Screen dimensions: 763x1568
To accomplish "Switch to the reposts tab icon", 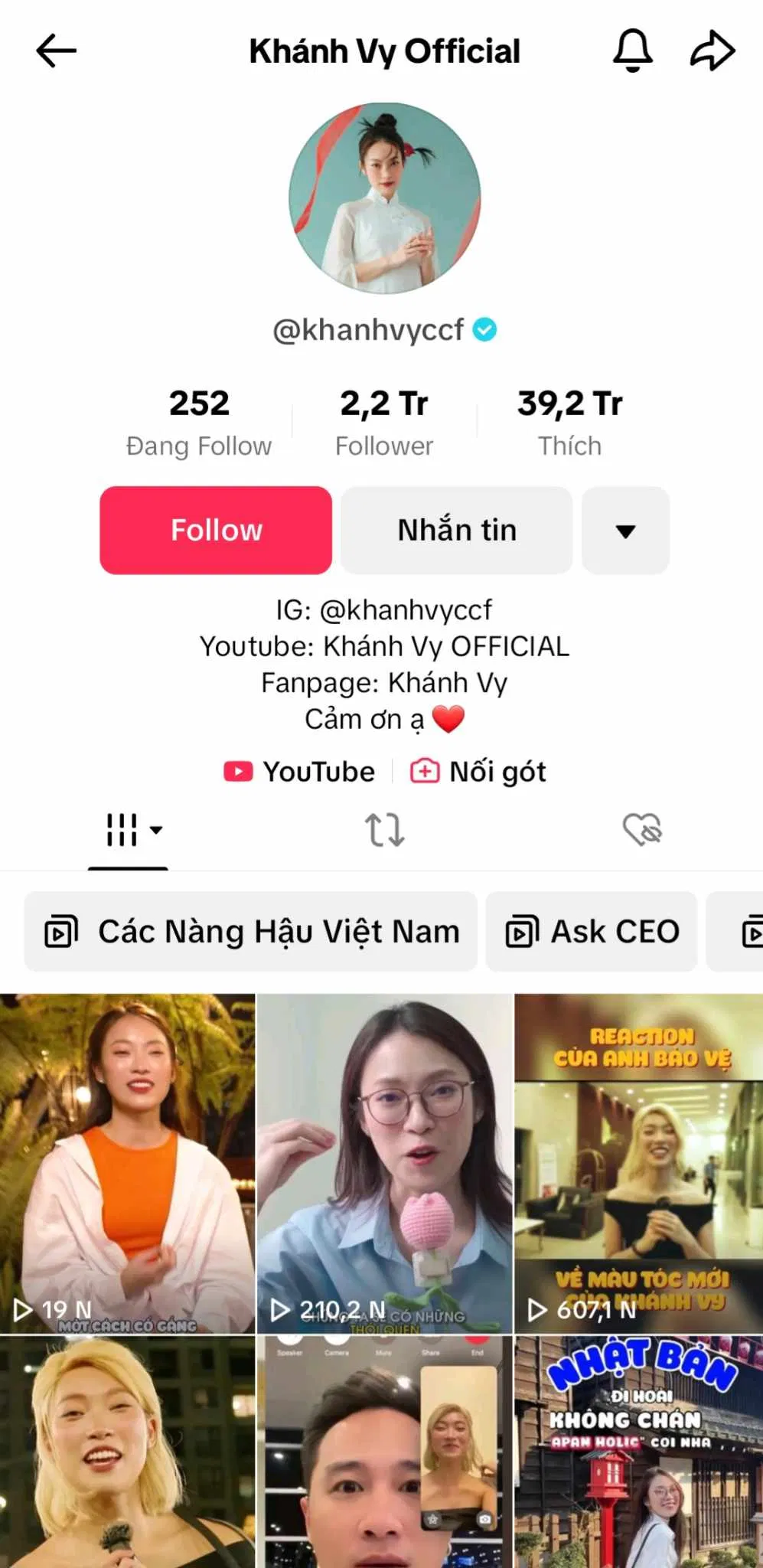I will point(385,831).
